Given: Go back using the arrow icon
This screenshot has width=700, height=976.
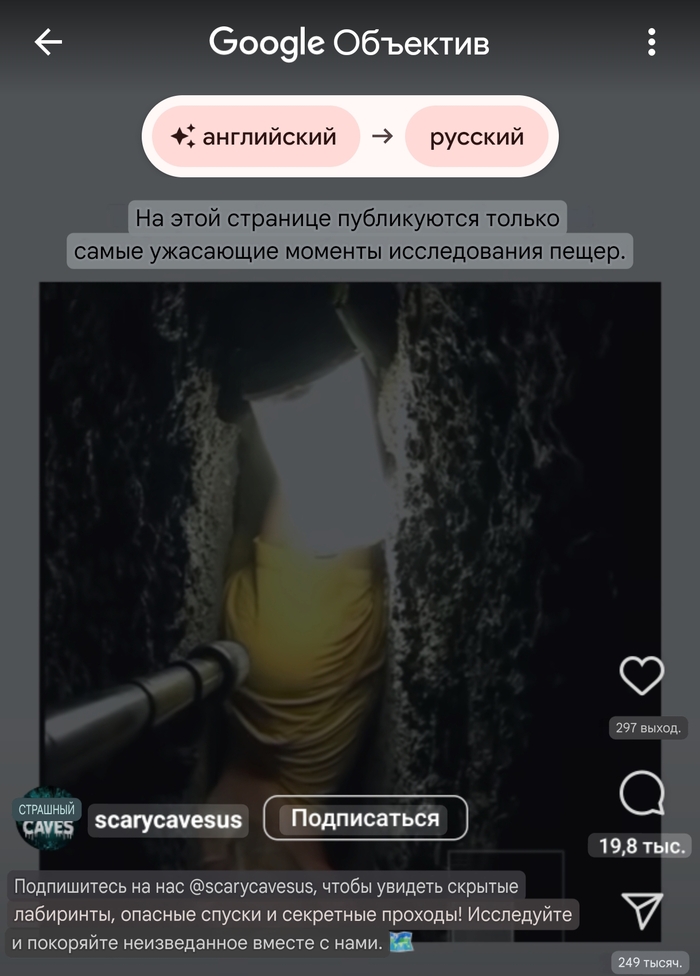Looking at the screenshot, I should coord(48,42).
